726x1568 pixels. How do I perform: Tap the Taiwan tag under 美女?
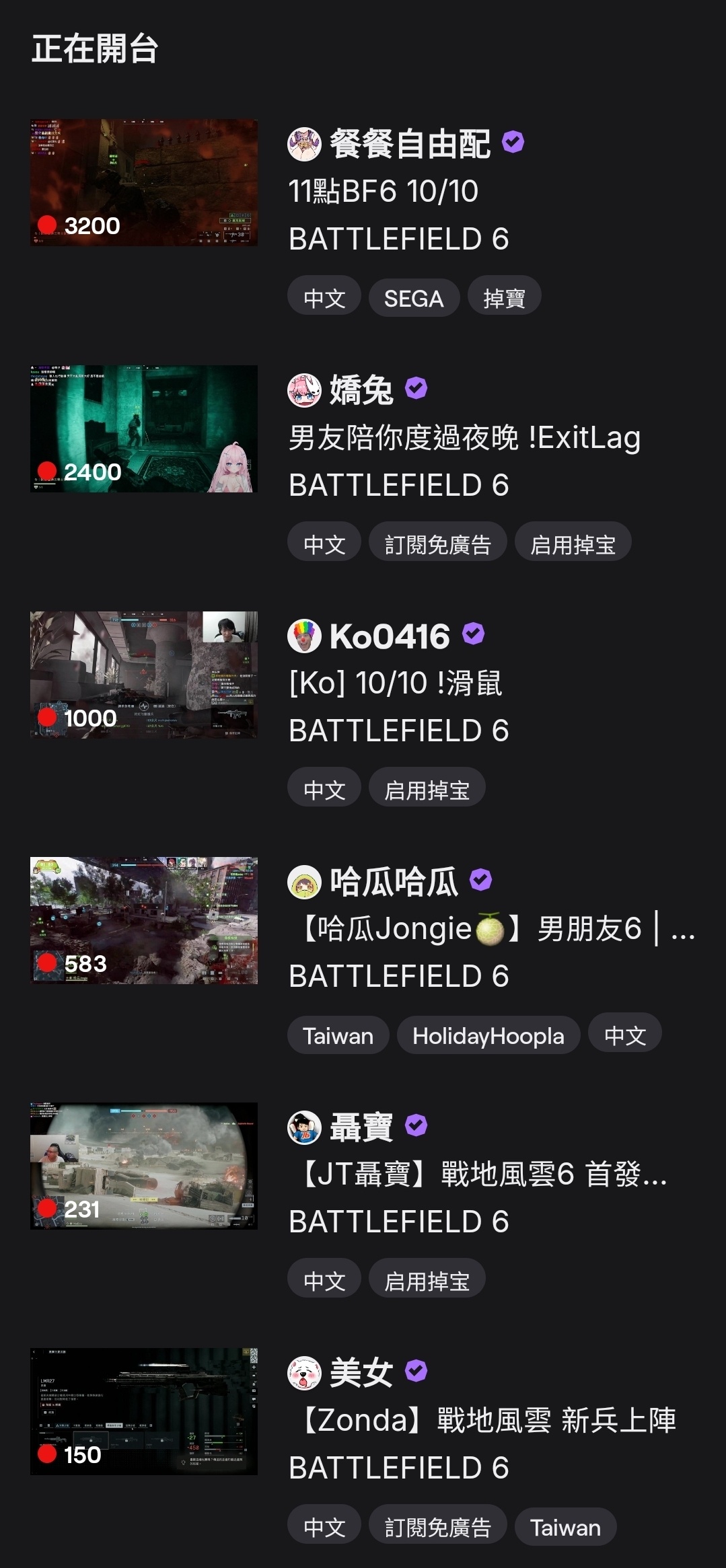(565, 1527)
